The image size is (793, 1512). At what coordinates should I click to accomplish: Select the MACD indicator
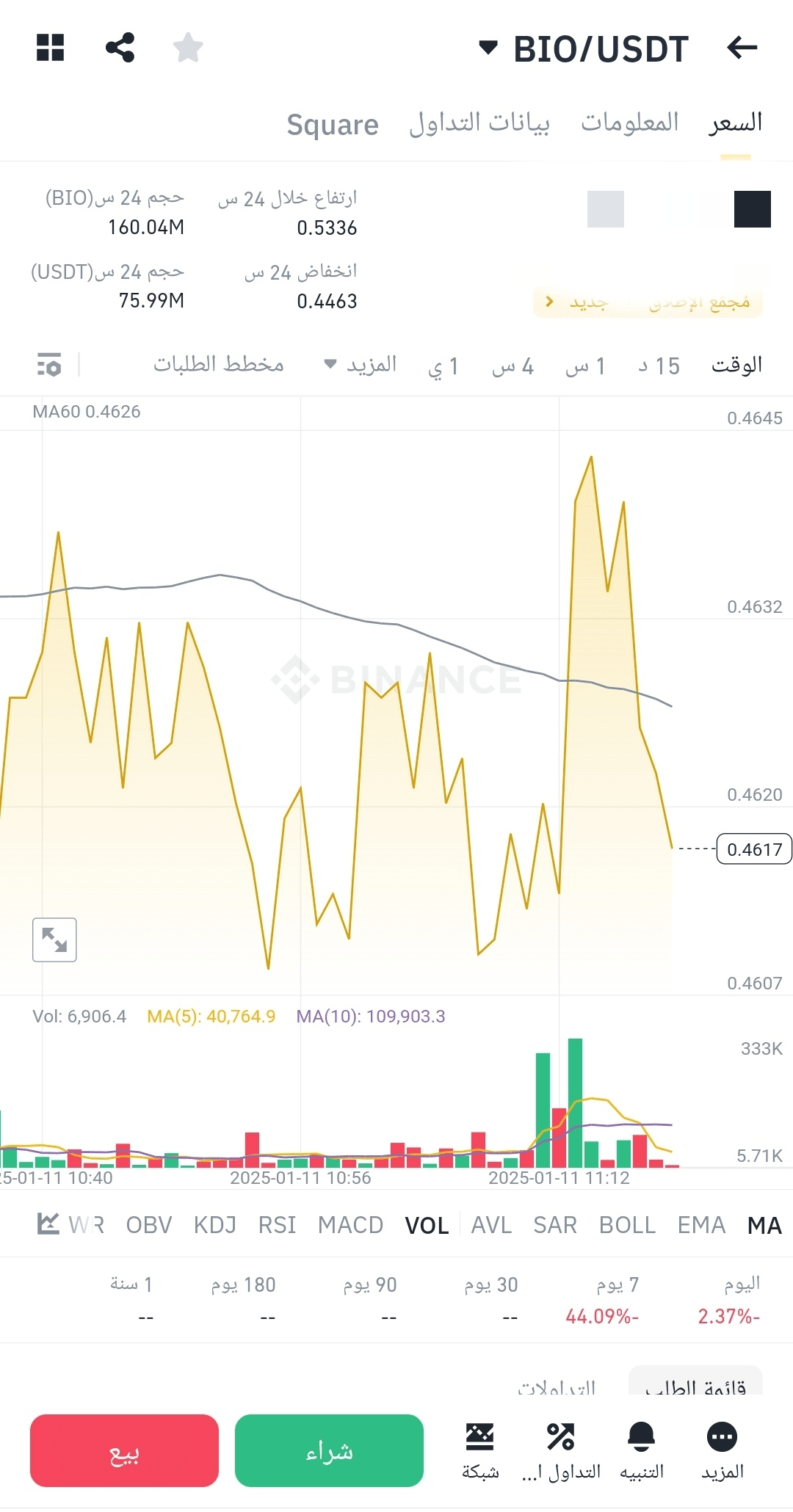[x=350, y=1225]
